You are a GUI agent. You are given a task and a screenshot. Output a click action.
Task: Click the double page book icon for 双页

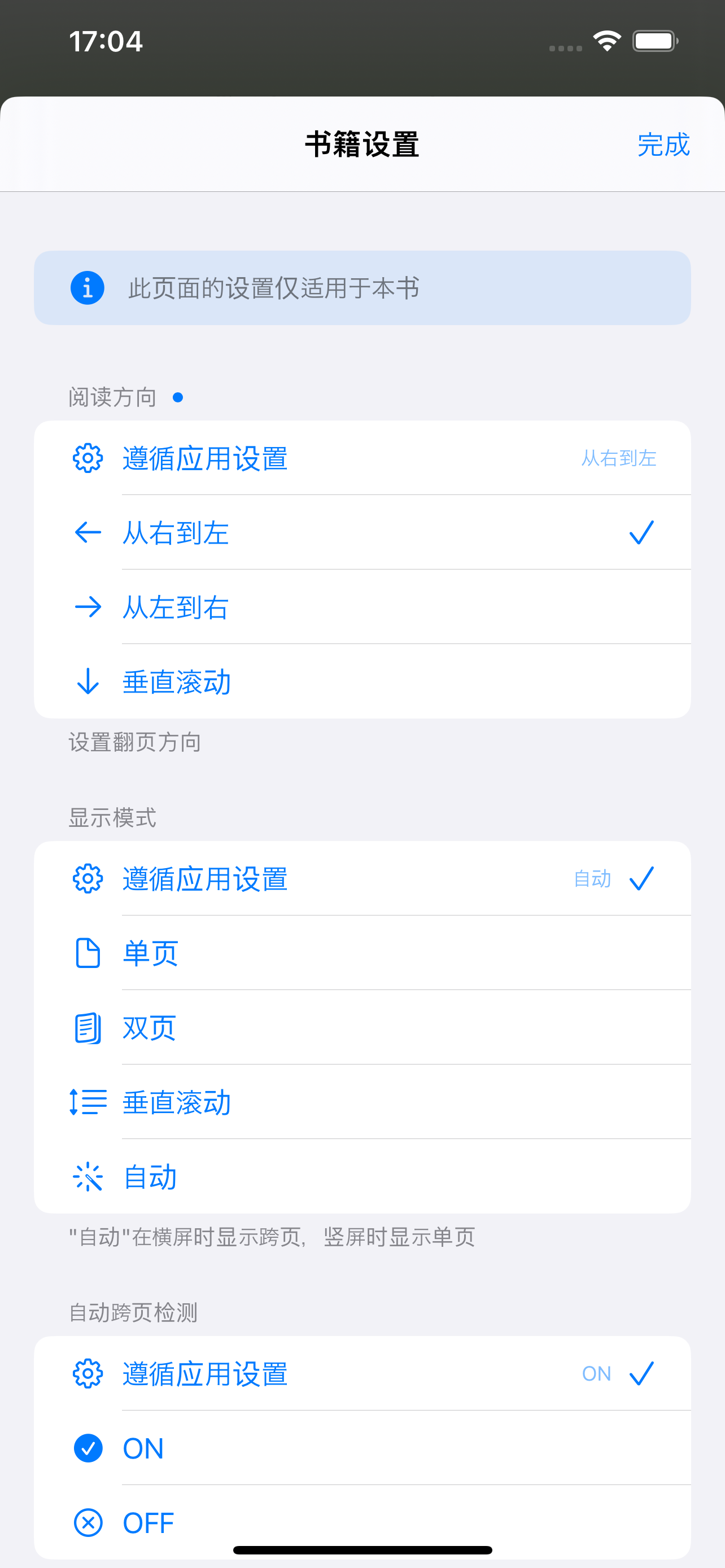(88, 1027)
